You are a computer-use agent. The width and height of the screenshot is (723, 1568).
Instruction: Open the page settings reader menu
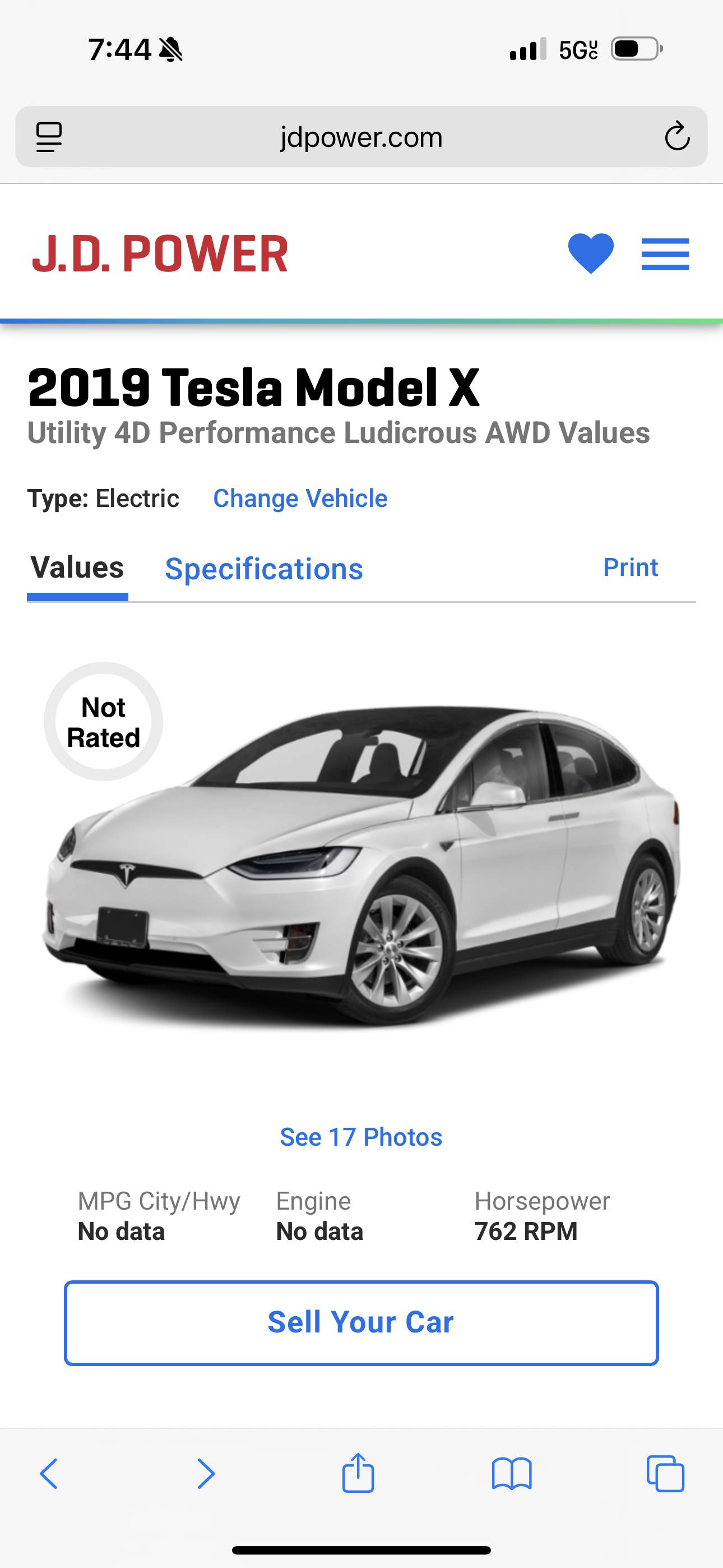[x=49, y=136]
